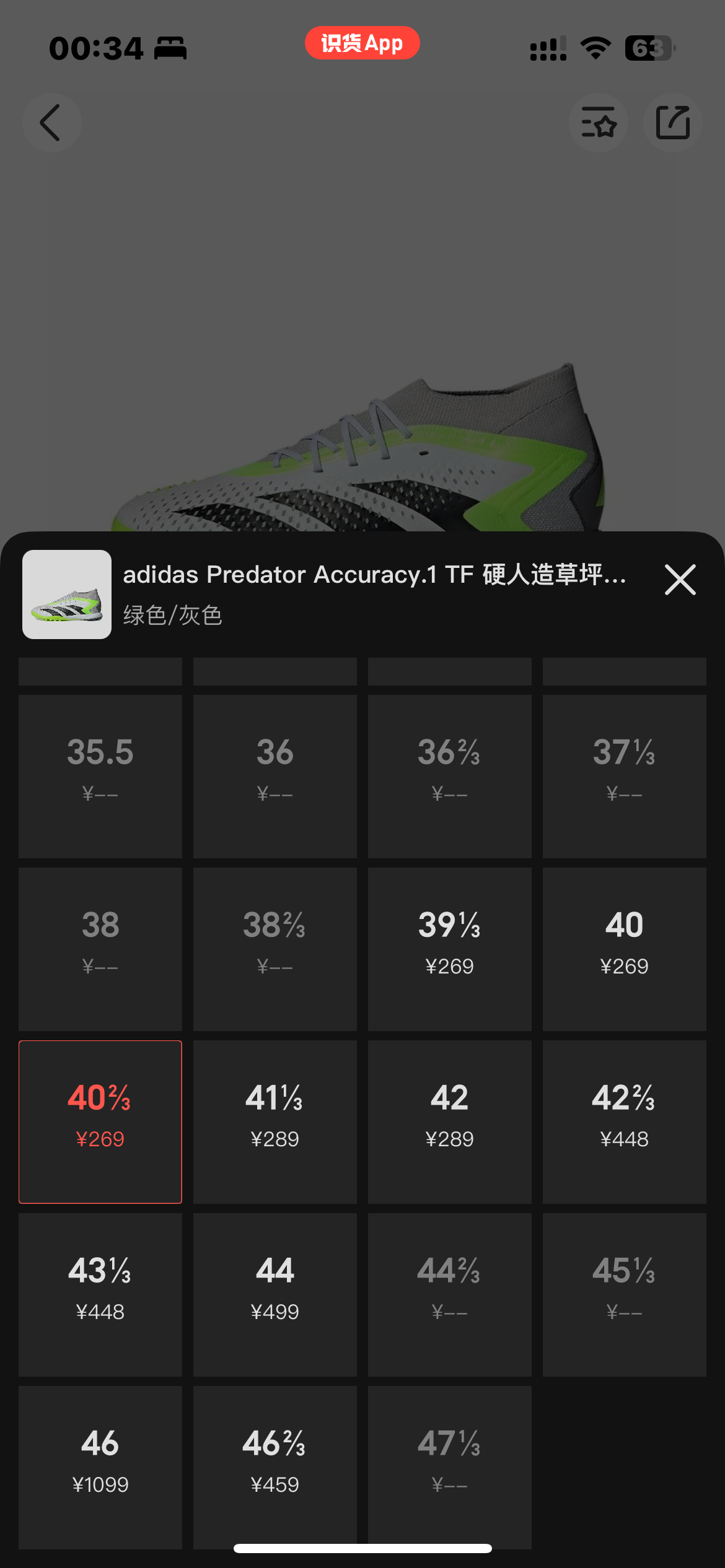Screen dimensions: 725x1568
Task: Select size 42 for ¥289
Action: pos(449,1122)
